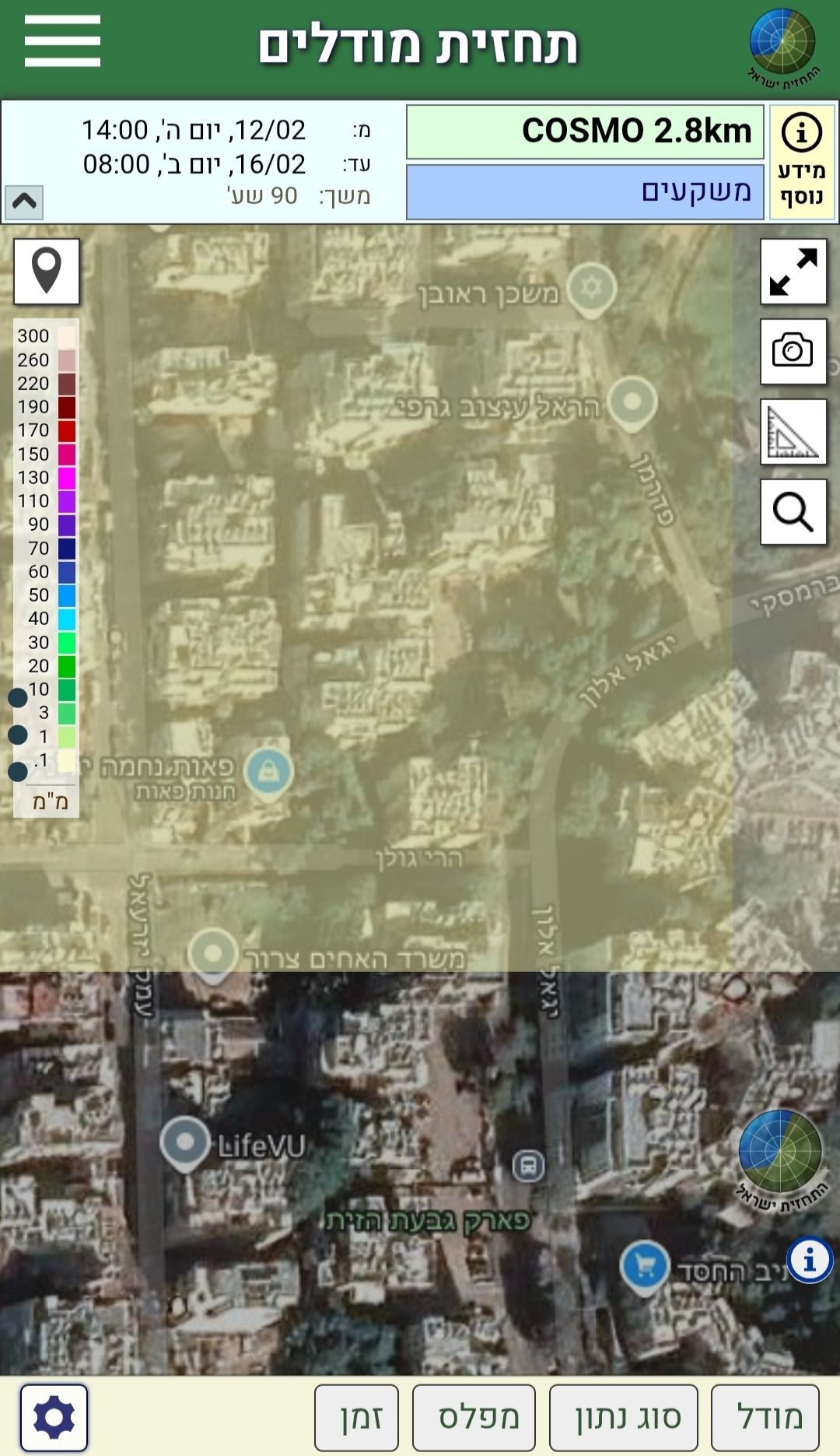Image resolution: width=840 pixels, height=1456 pixels.
Task: Tap the מודל button
Action: tap(765, 1418)
